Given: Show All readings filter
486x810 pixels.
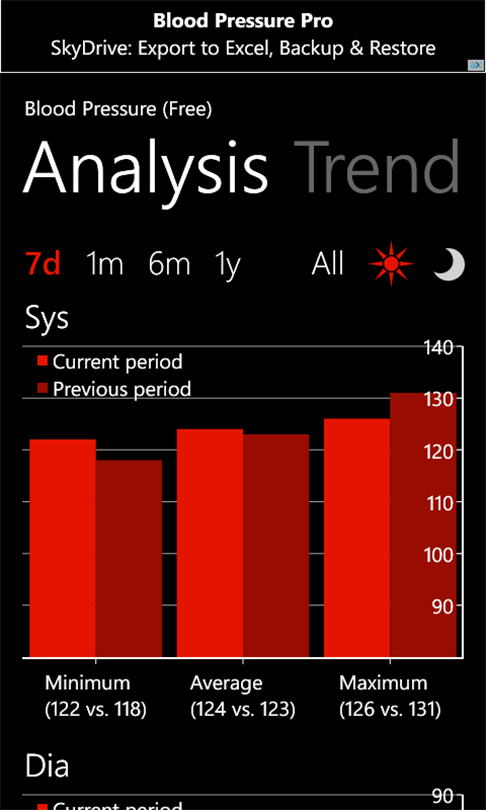Looking at the screenshot, I should tap(327, 264).
